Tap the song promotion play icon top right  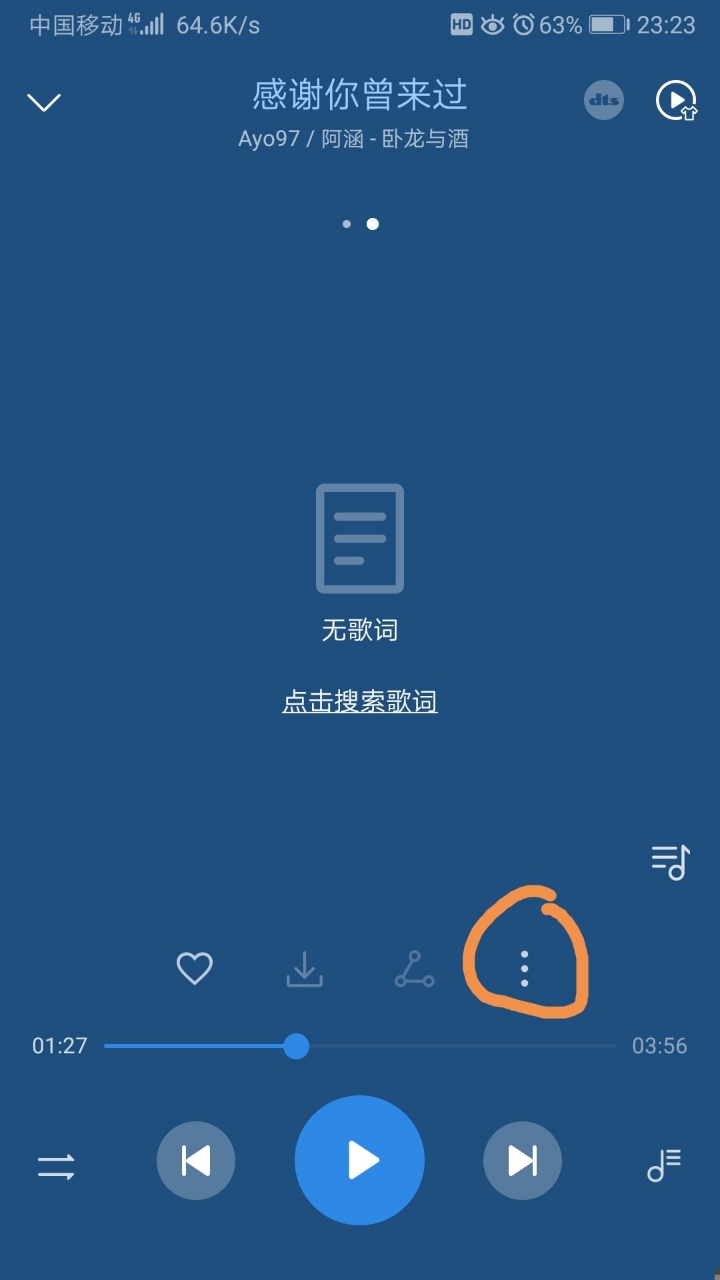coord(675,101)
